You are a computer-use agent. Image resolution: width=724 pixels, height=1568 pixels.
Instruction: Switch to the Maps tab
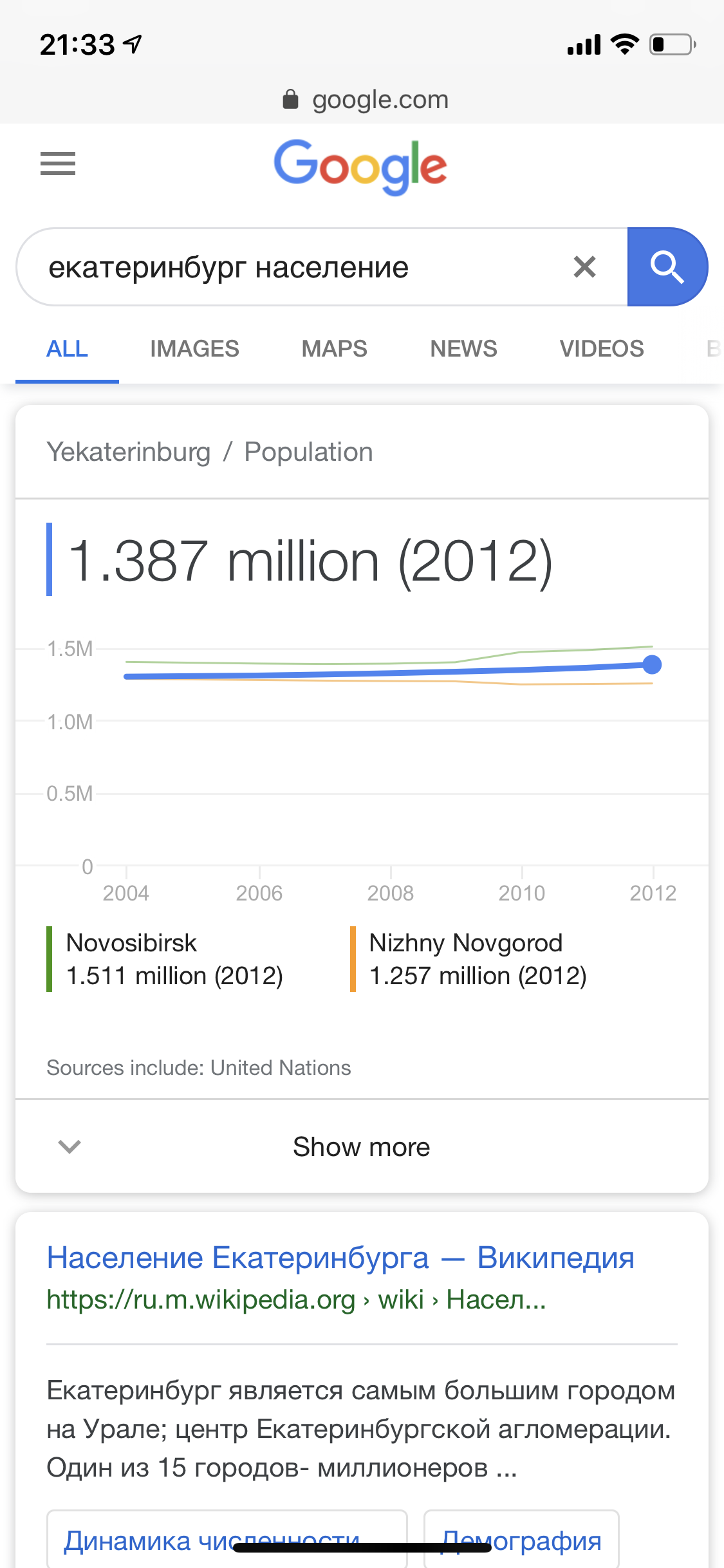(x=334, y=349)
